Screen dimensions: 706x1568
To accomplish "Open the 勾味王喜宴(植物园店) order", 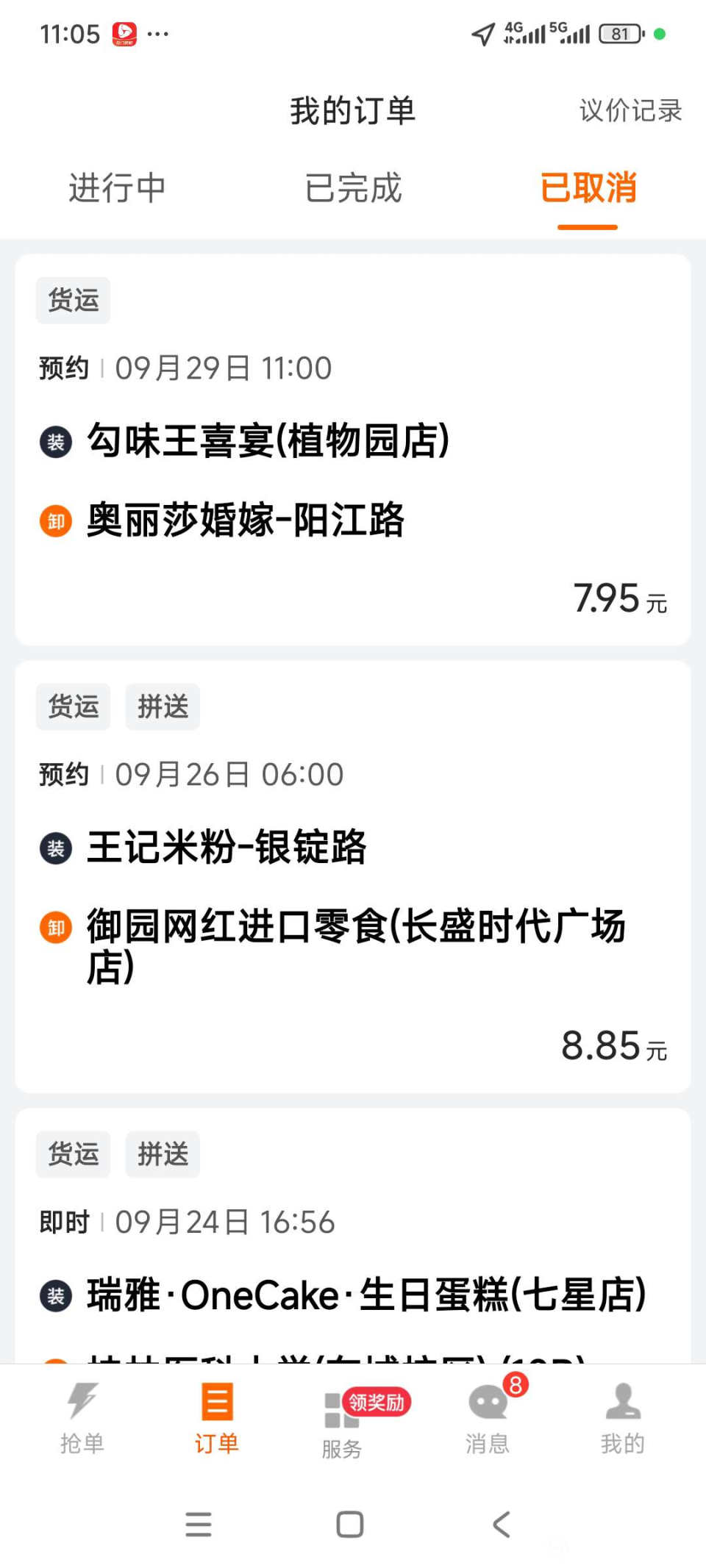I will pyautogui.click(x=352, y=448).
